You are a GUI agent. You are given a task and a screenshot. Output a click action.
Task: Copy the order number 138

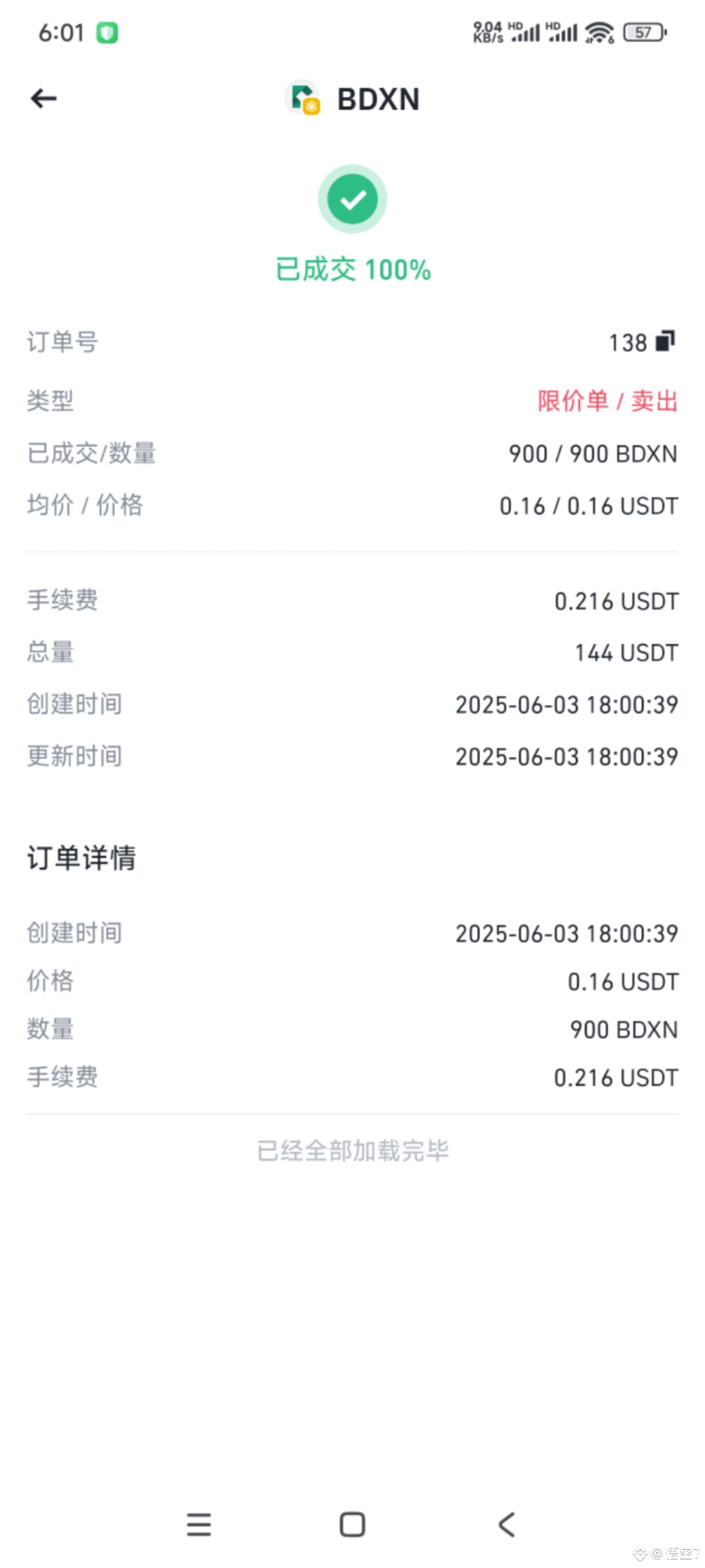[x=666, y=341]
